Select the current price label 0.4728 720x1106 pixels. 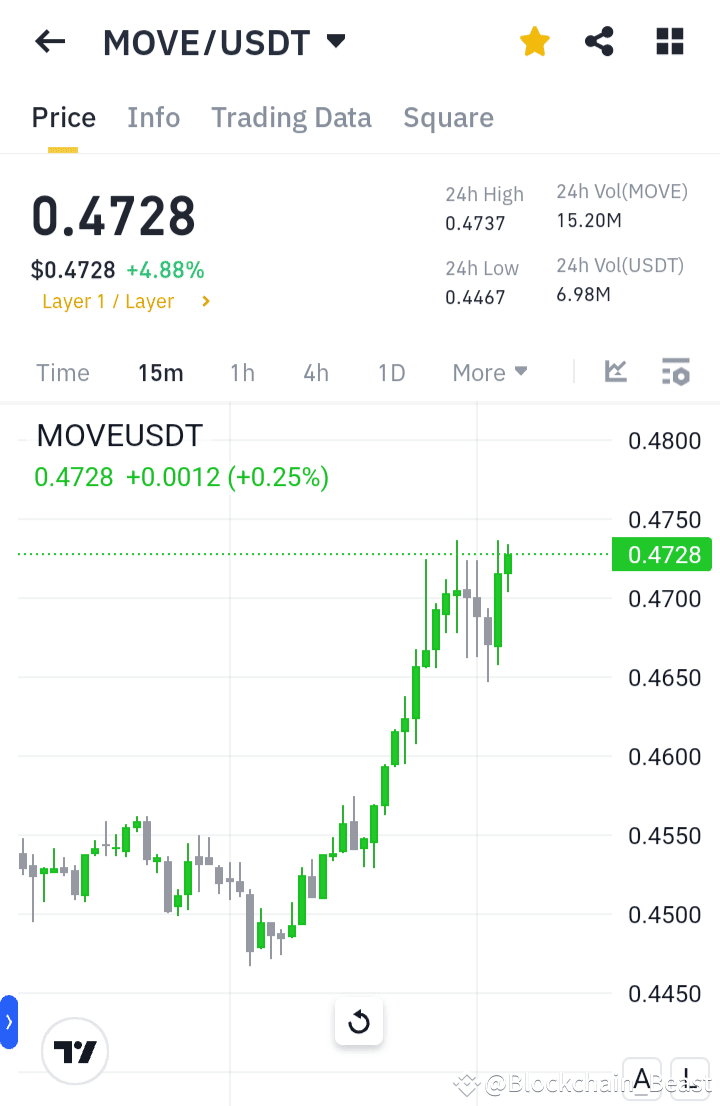(661, 554)
